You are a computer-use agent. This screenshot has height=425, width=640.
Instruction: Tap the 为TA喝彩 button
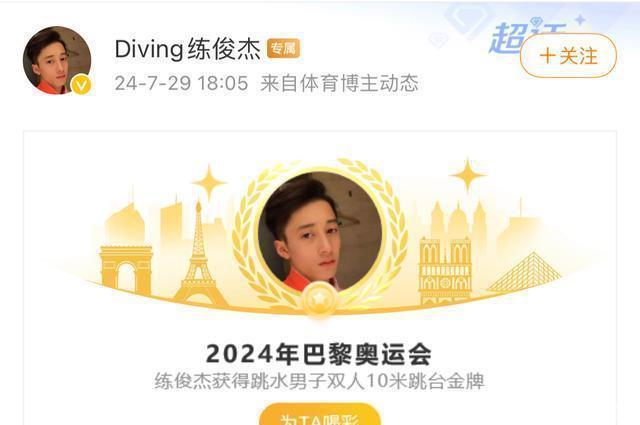(319, 415)
